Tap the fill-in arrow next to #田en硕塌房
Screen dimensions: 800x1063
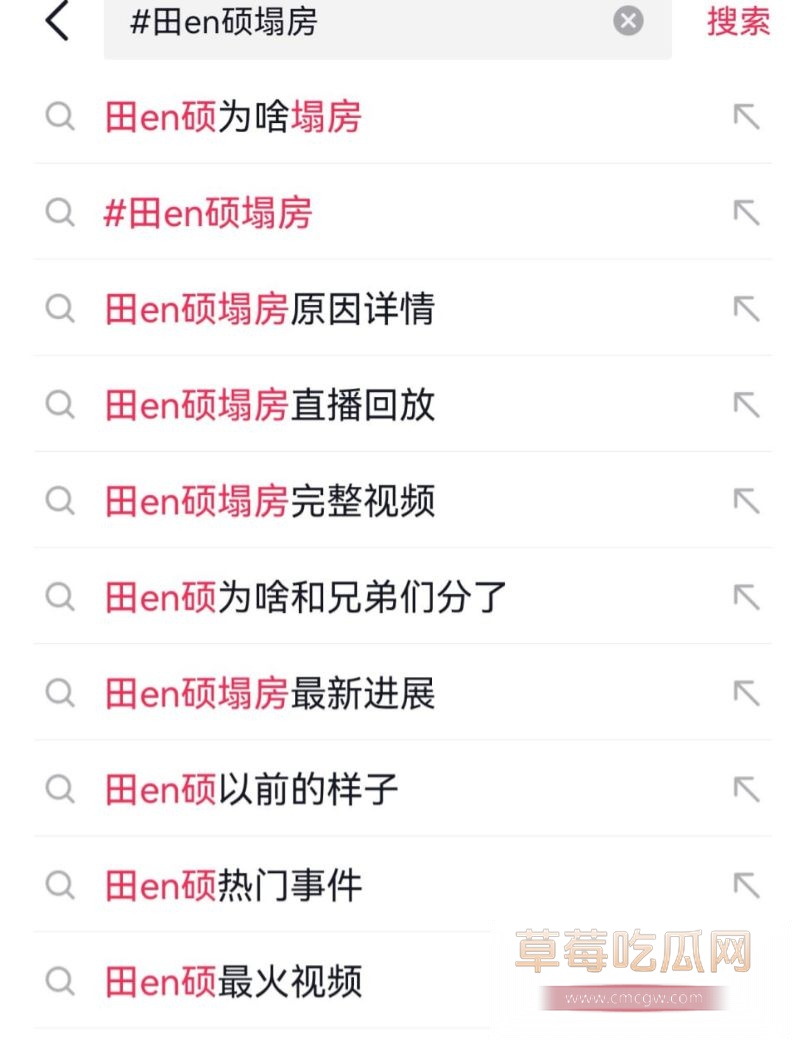pos(746,213)
